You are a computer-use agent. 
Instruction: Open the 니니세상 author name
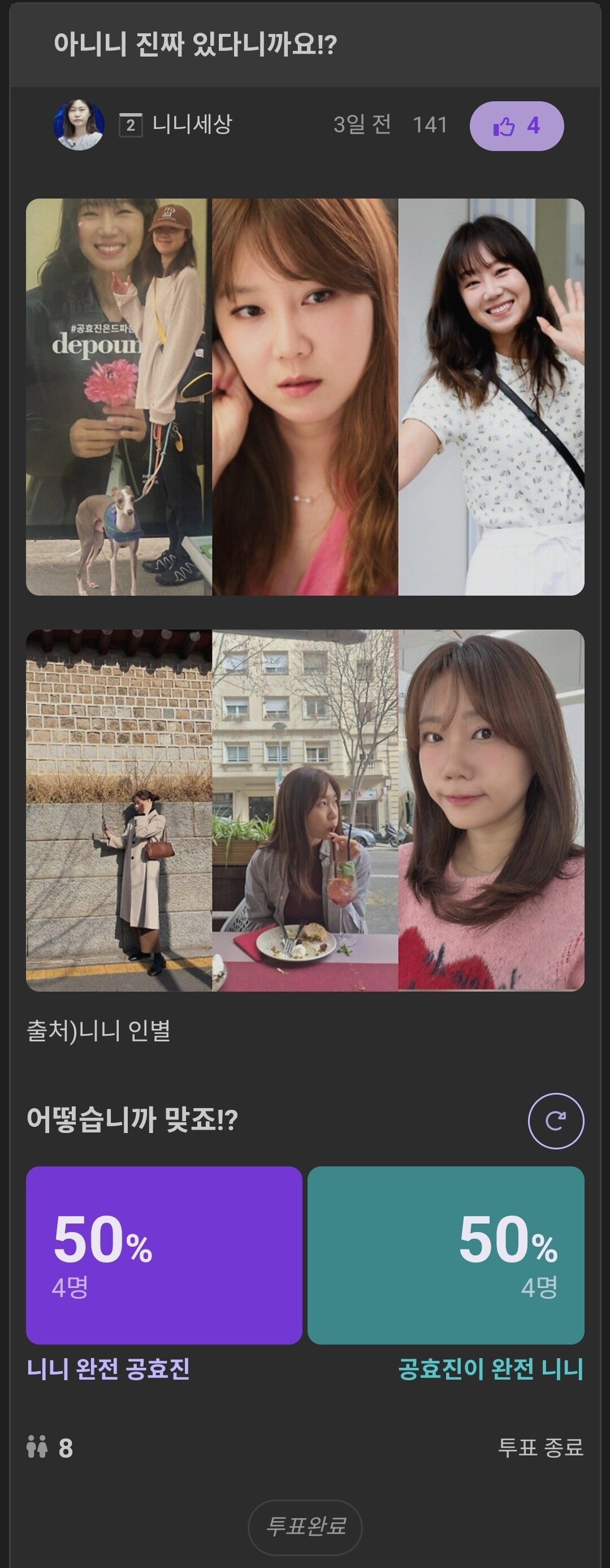tap(192, 125)
